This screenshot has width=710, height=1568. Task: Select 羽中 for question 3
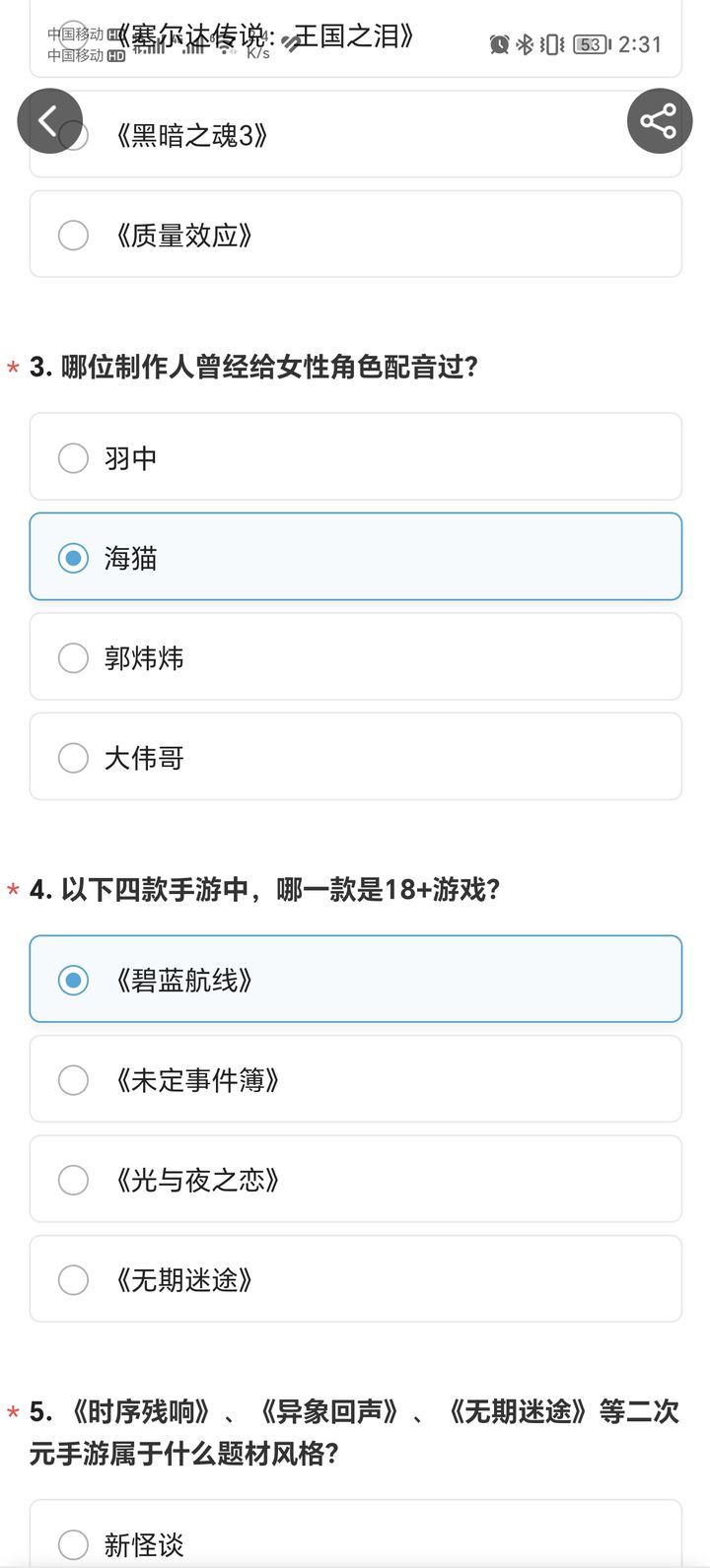[x=355, y=457]
